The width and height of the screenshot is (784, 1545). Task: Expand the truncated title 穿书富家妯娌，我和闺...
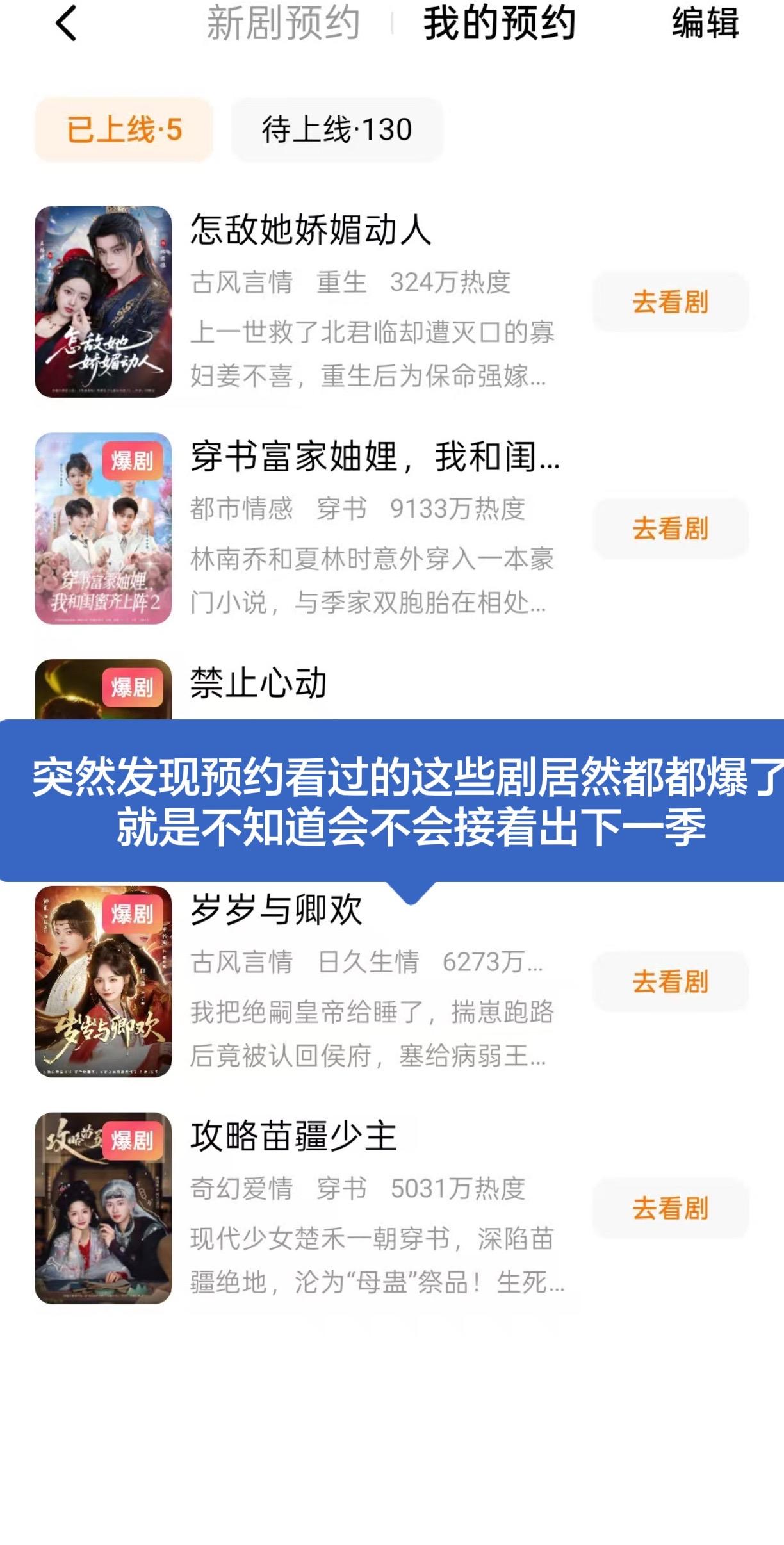tap(375, 462)
